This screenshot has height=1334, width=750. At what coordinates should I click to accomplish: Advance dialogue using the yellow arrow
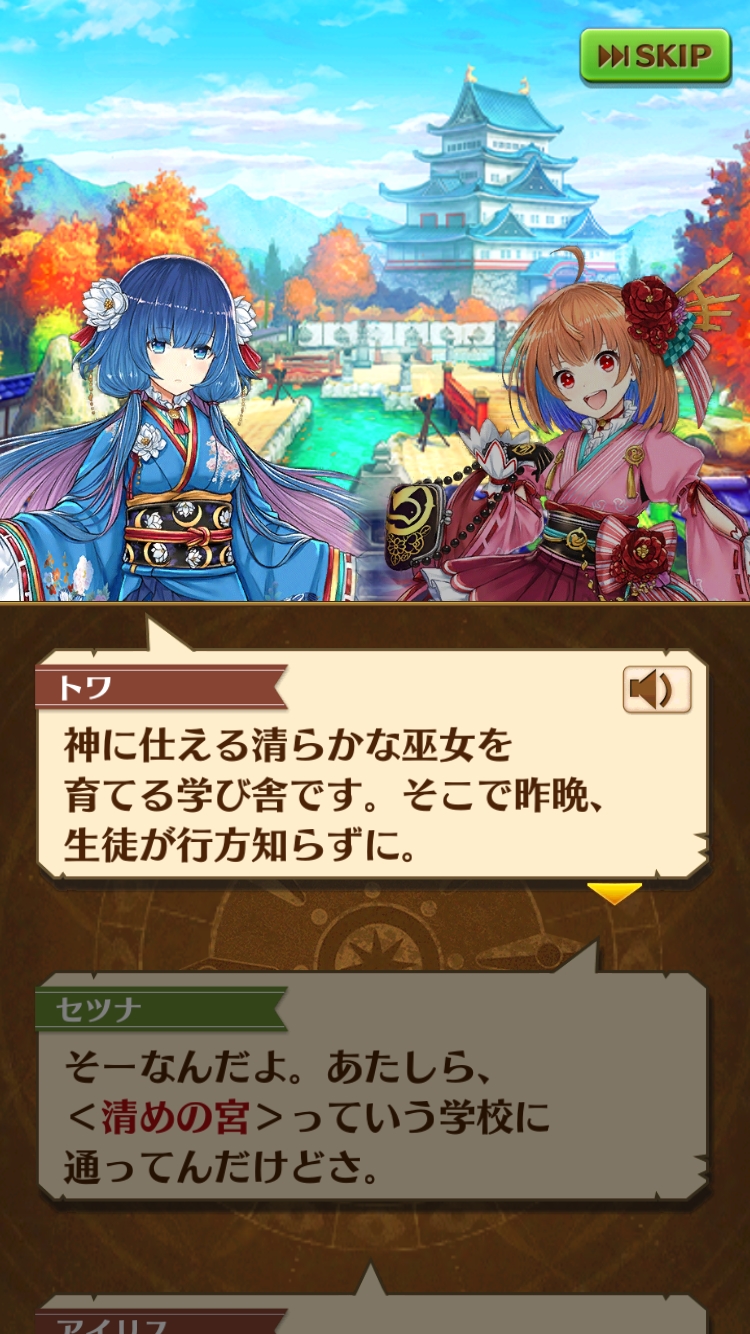tap(613, 893)
